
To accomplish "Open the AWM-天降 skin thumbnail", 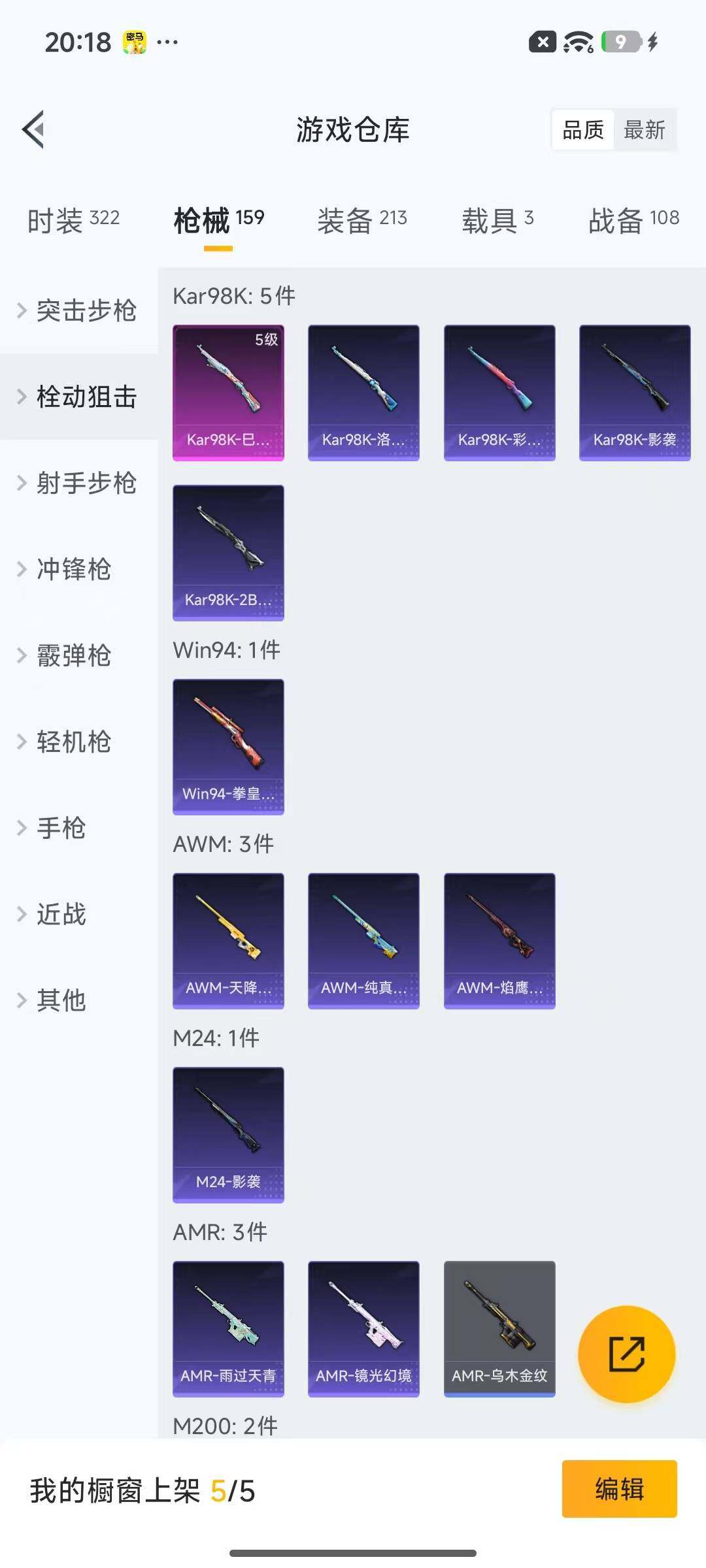I will point(228,941).
